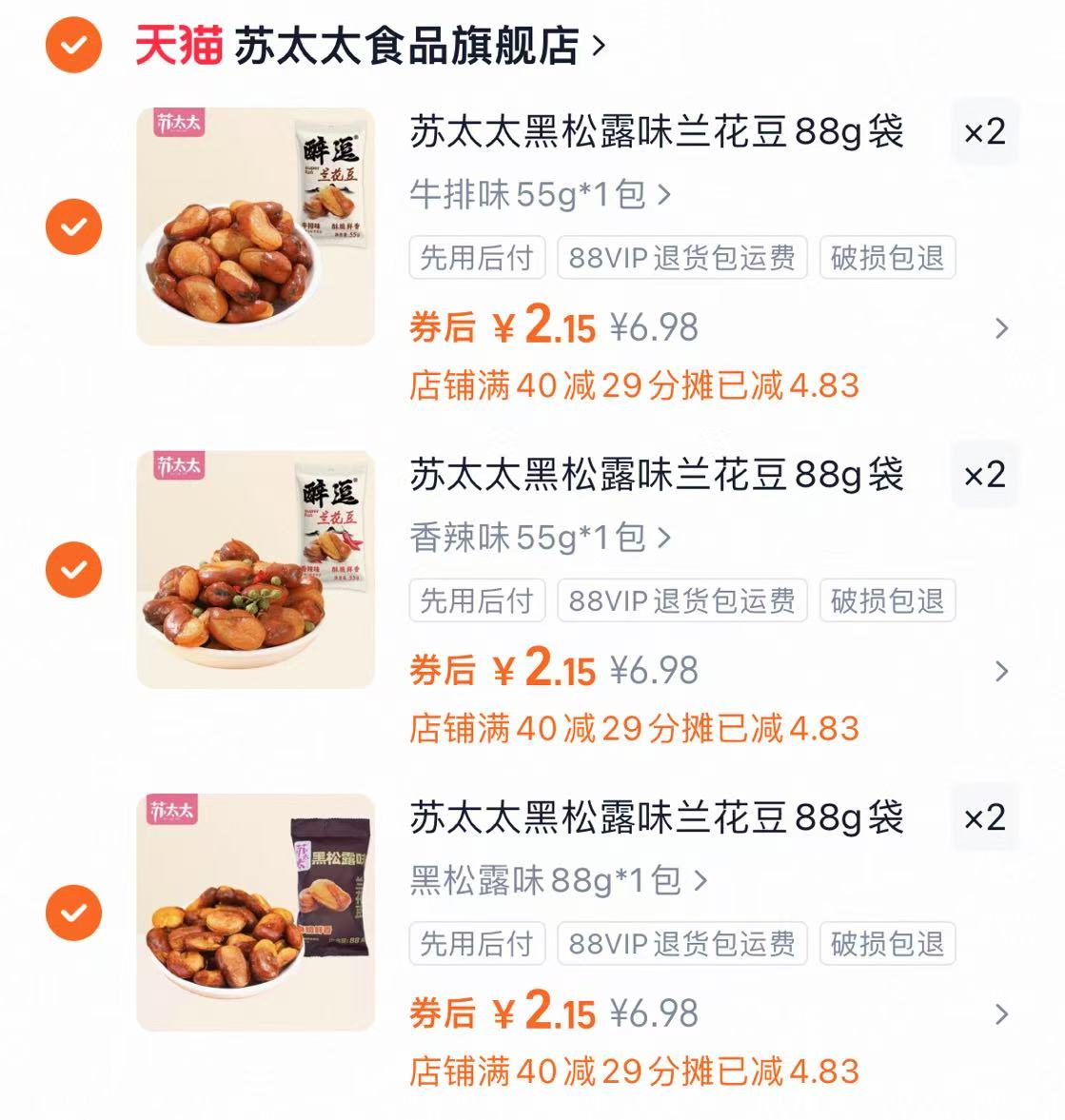Toggle the 黑松露味 item selection checkmark
The width and height of the screenshot is (1065, 1120).
click(72, 911)
